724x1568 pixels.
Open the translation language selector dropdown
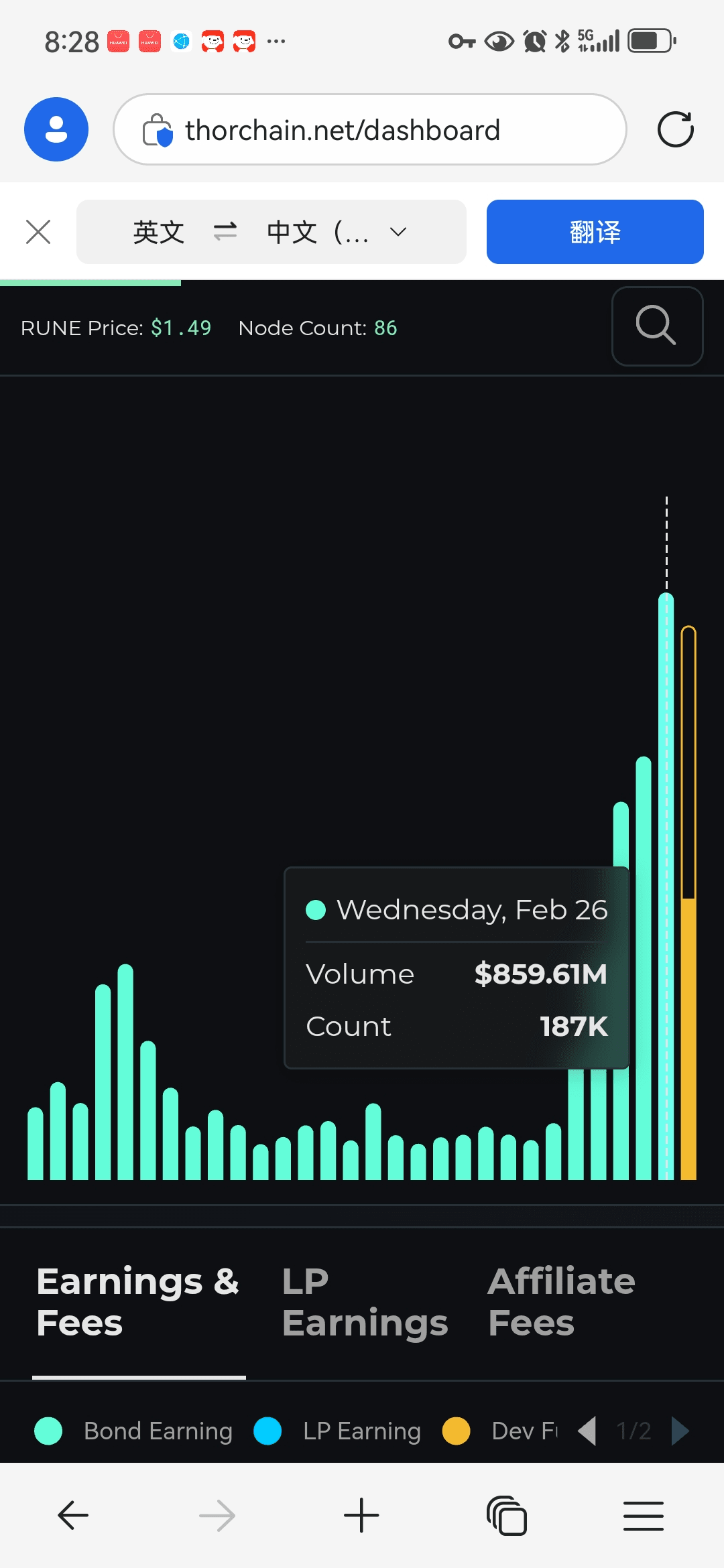pos(271,232)
